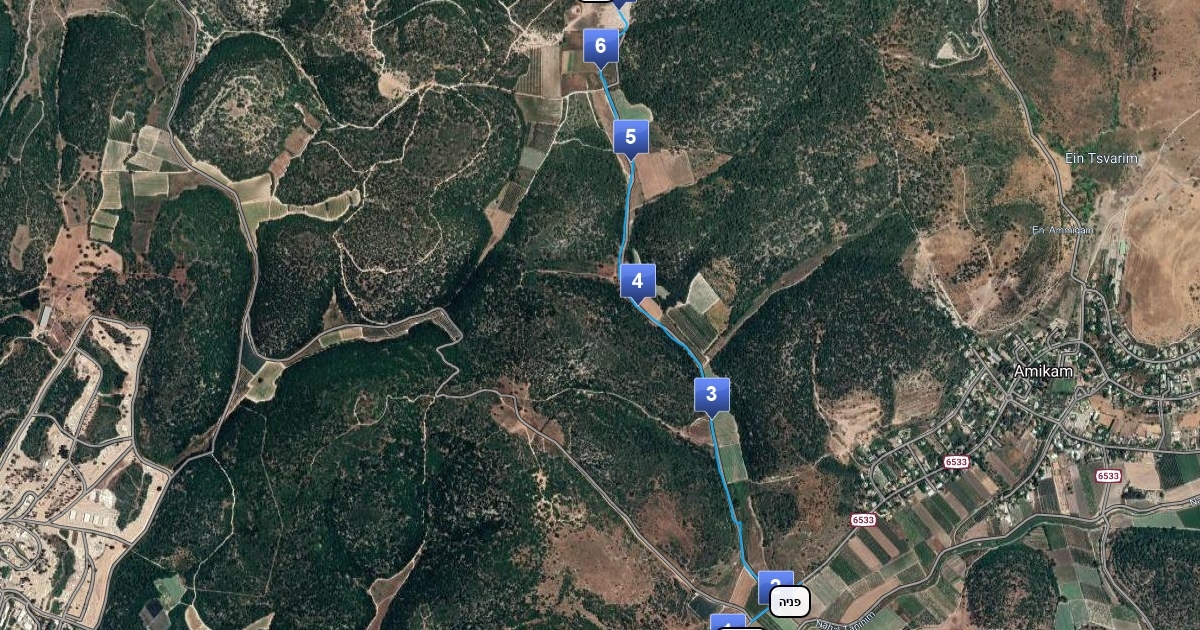
Task: Select waypoint marker 6 on the route
Action: [x=600, y=46]
